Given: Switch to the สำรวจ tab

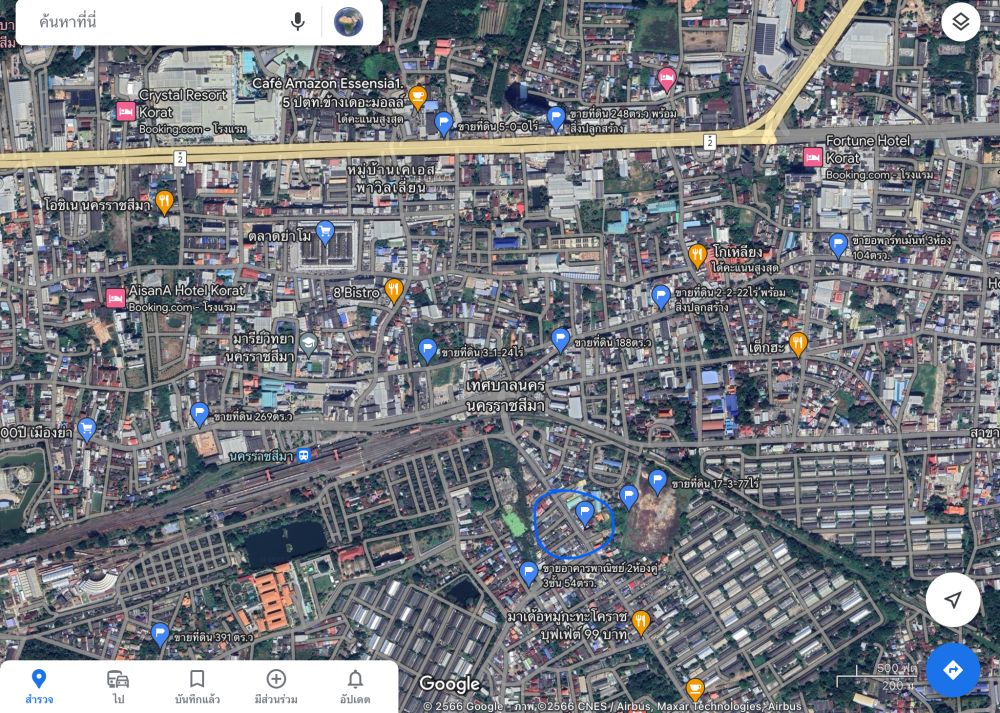Looking at the screenshot, I should tap(39, 686).
